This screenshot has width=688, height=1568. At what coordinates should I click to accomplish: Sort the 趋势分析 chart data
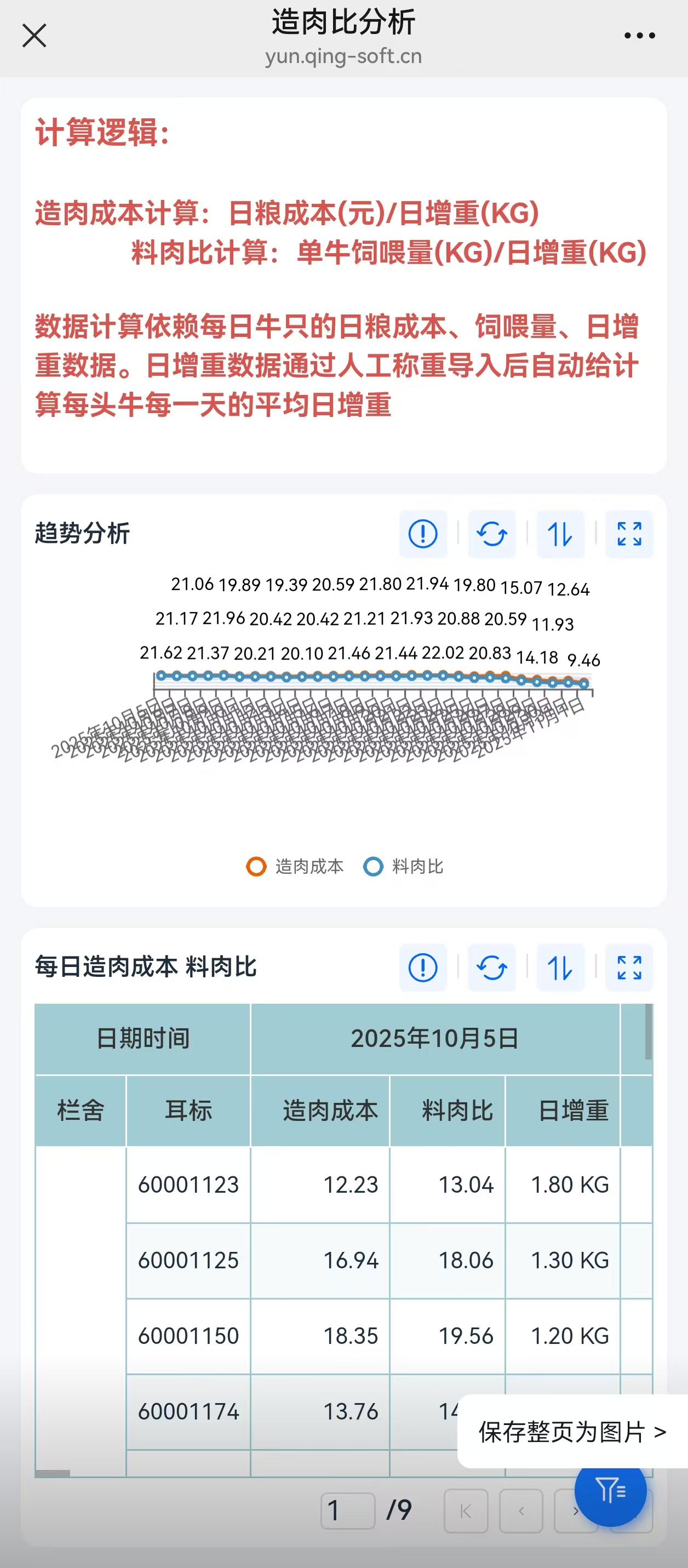coord(560,534)
